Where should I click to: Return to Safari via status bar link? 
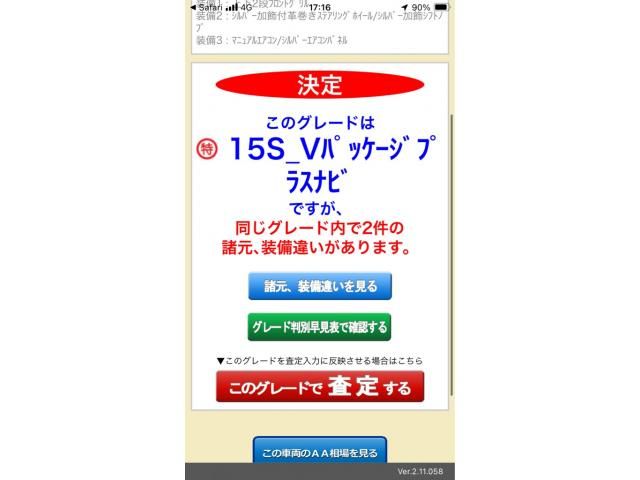(x=207, y=7)
